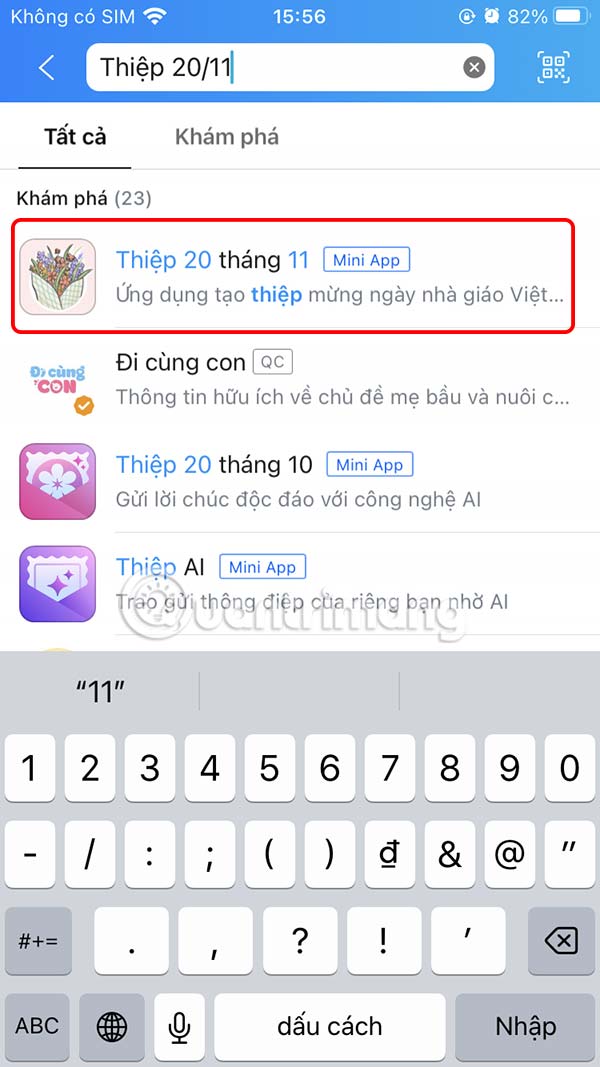Open the QR code scanner

(553, 68)
